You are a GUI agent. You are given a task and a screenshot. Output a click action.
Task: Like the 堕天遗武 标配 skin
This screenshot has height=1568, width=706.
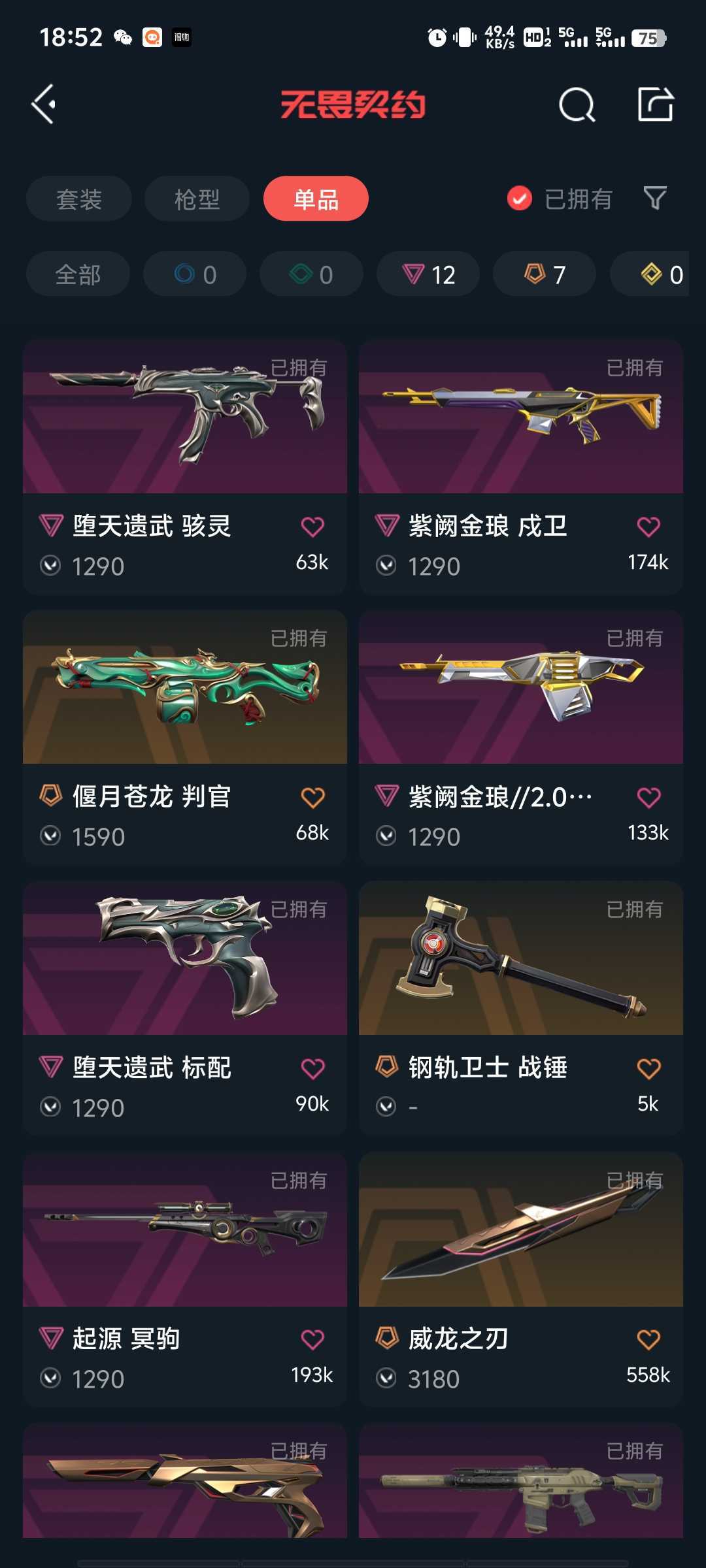312,1069
